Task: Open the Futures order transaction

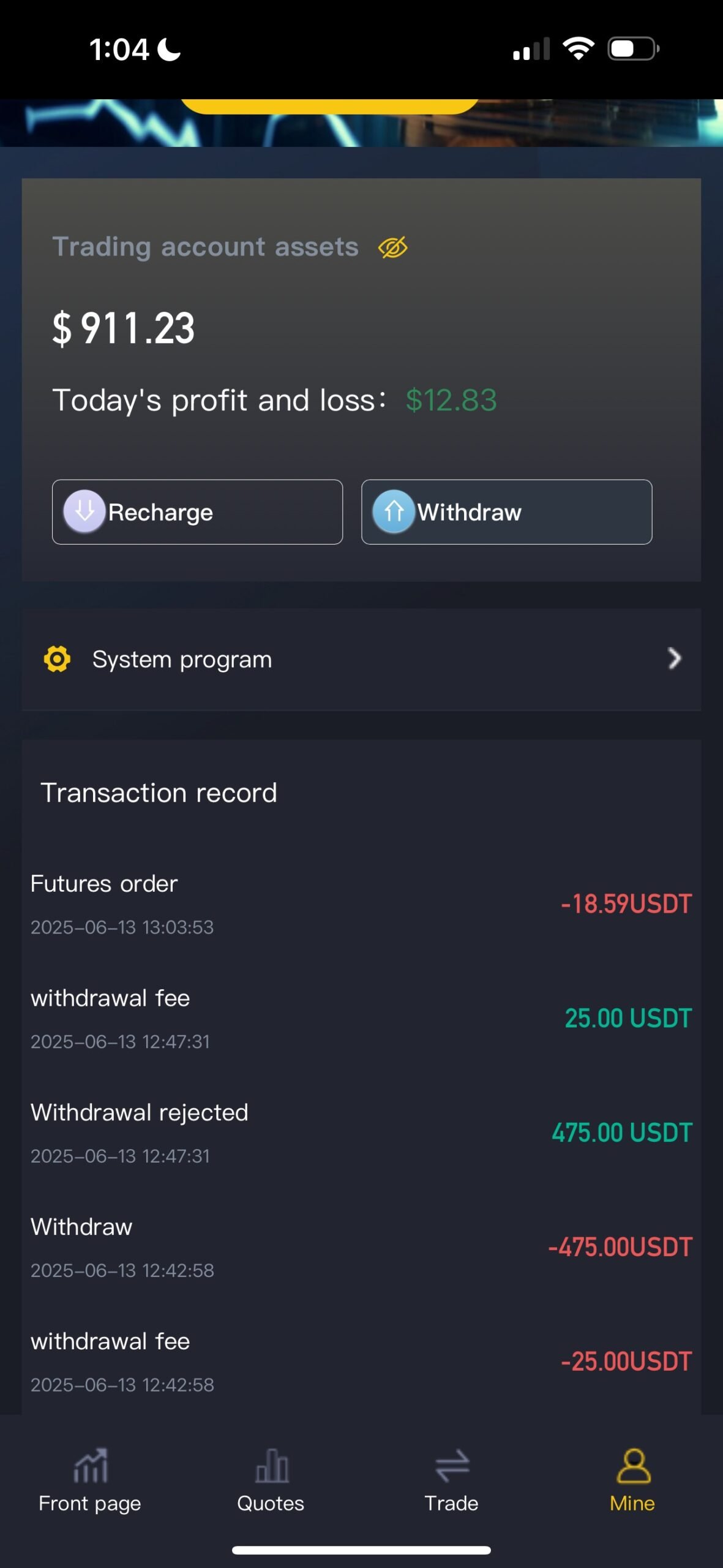Action: [361, 905]
